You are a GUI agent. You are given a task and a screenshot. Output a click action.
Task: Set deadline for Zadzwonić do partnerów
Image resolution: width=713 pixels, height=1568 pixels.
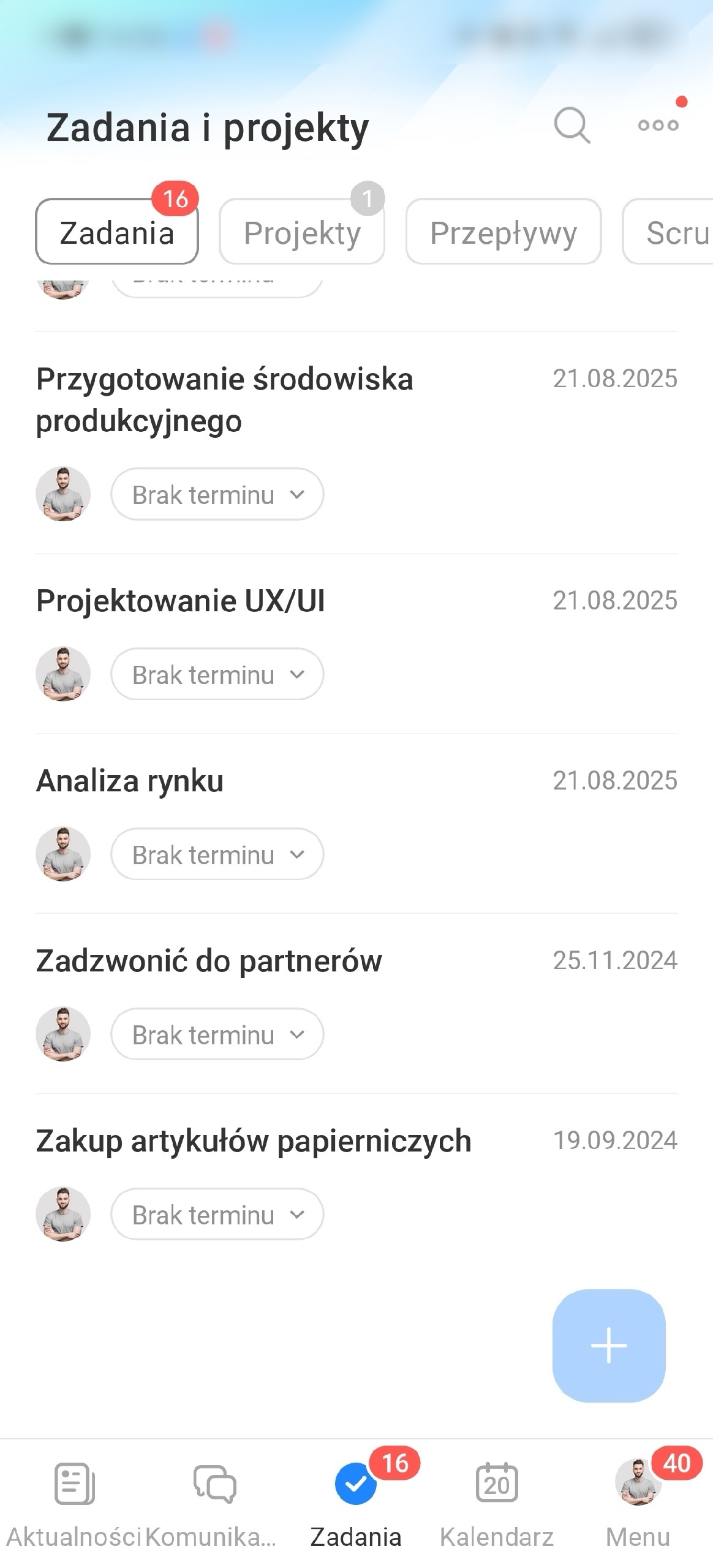pyautogui.click(x=217, y=1035)
